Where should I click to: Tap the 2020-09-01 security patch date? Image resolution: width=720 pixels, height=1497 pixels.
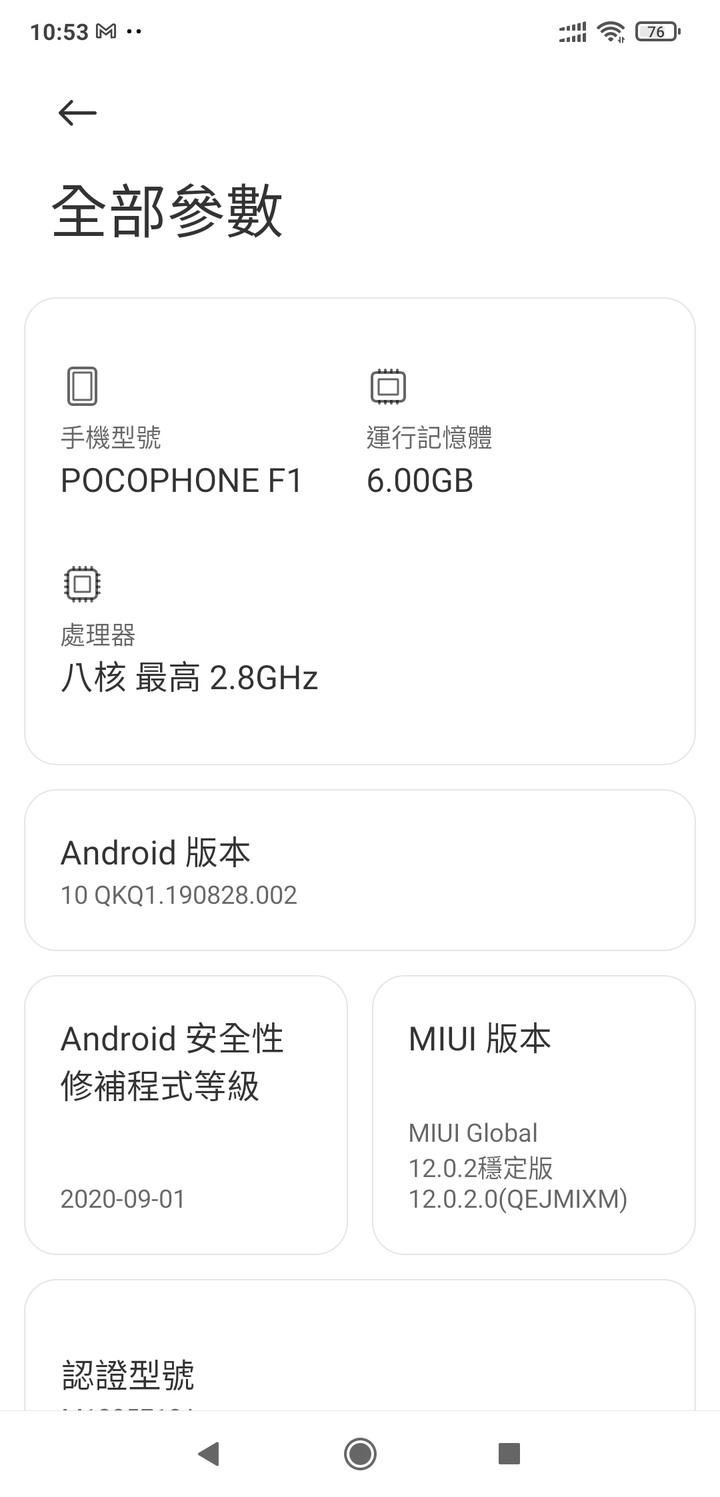coord(122,1198)
